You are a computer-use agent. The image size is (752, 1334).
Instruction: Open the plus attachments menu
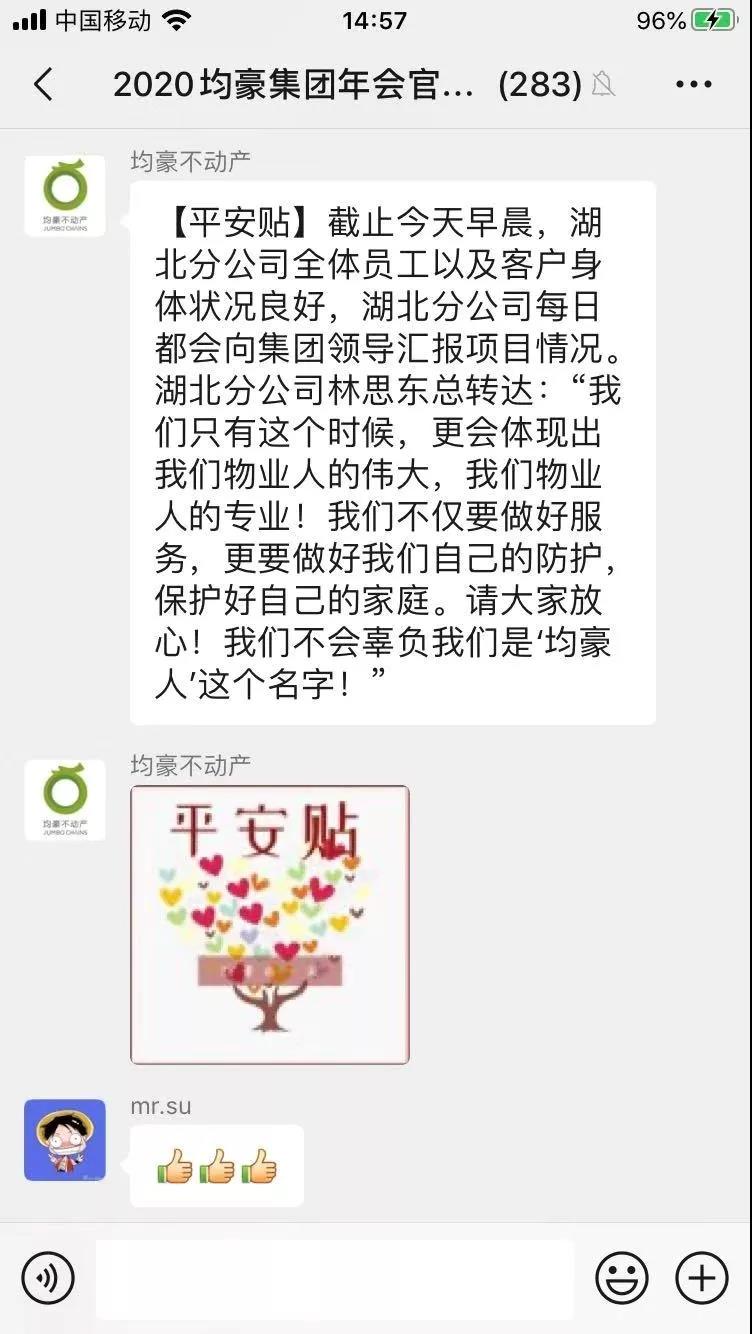pos(702,1277)
